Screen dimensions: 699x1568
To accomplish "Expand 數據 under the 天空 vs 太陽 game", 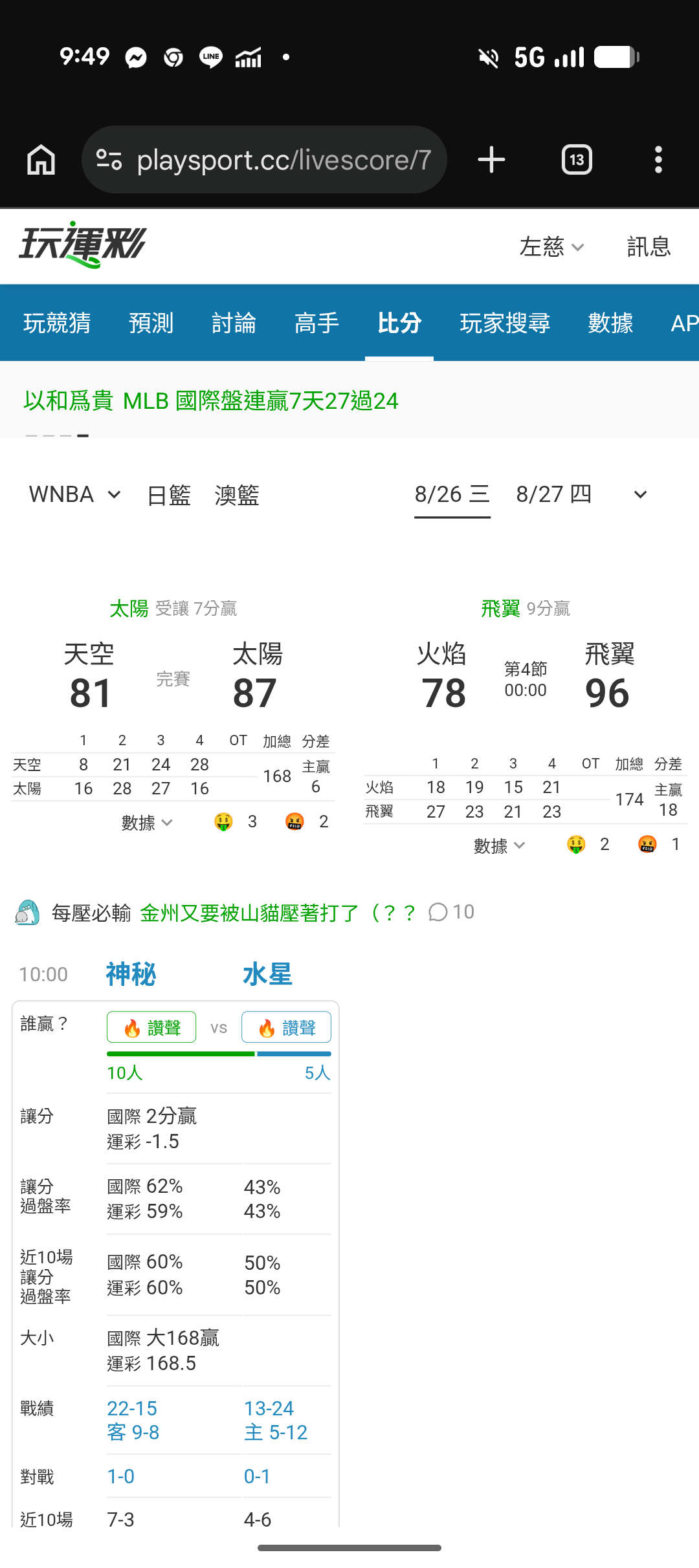I will [x=148, y=823].
